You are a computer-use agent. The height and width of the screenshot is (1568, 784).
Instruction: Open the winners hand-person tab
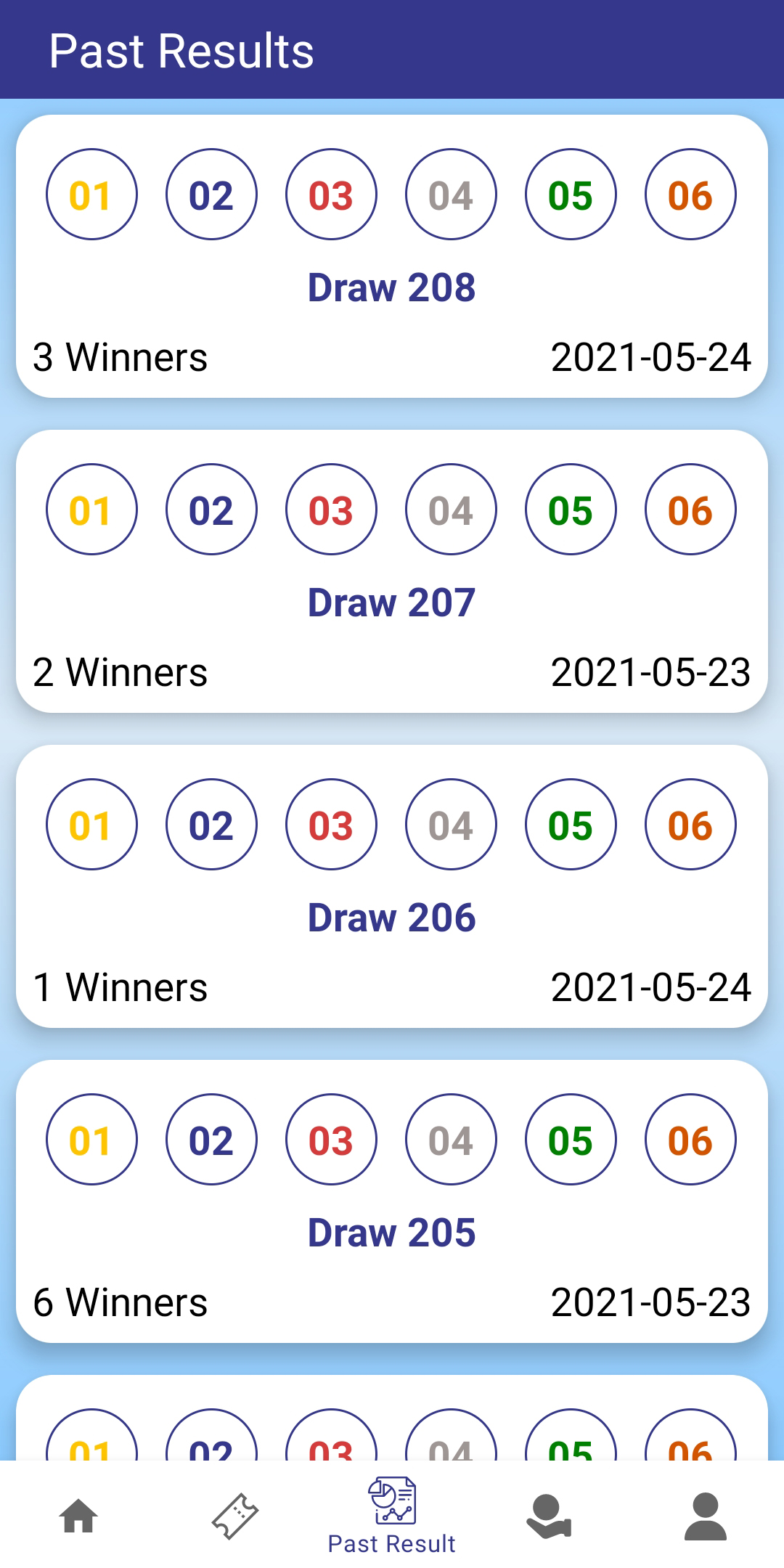[x=549, y=1516]
